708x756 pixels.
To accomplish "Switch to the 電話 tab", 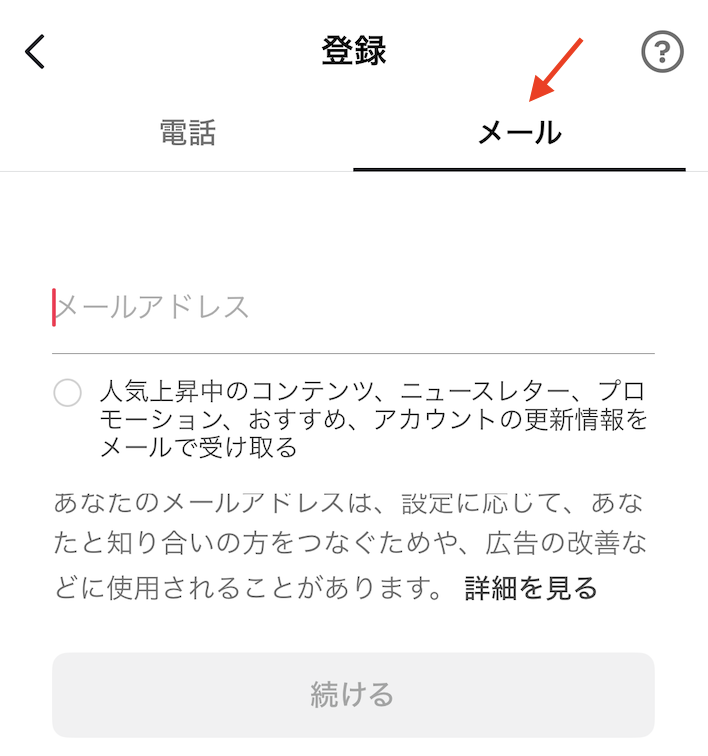I will click(187, 132).
